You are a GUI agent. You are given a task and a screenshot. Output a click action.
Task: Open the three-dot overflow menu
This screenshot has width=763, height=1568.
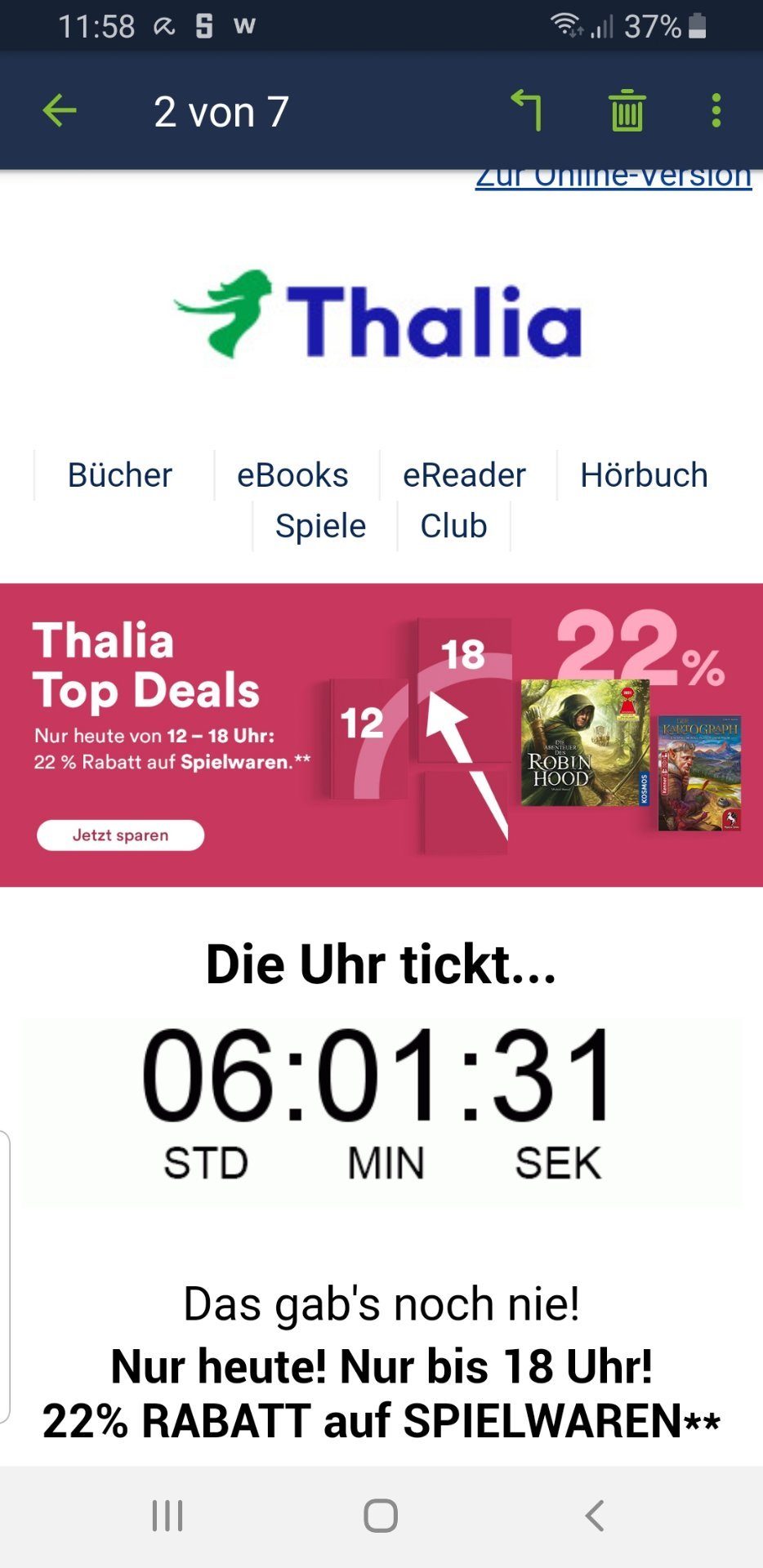pos(716,110)
